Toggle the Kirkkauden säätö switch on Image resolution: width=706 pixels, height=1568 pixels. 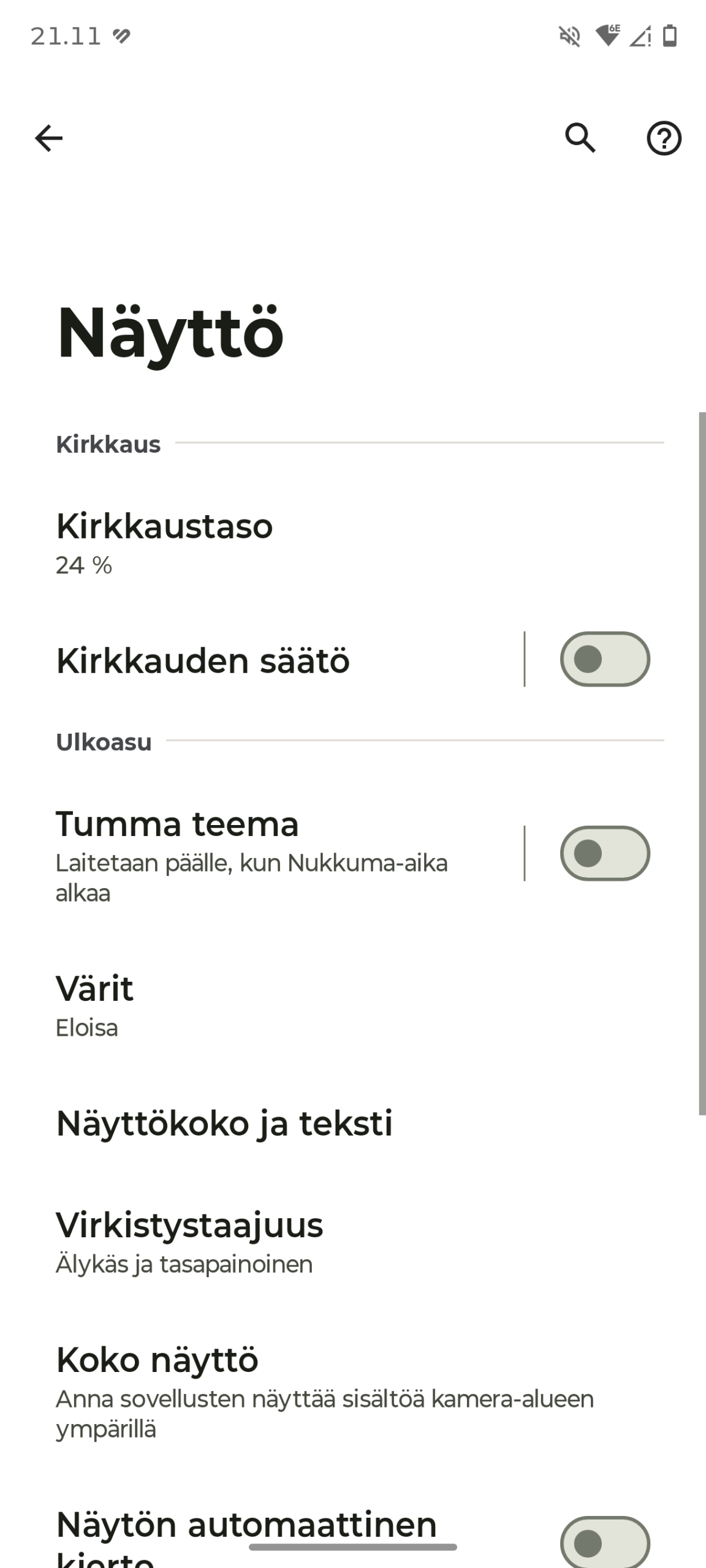click(x=604, y=659)
